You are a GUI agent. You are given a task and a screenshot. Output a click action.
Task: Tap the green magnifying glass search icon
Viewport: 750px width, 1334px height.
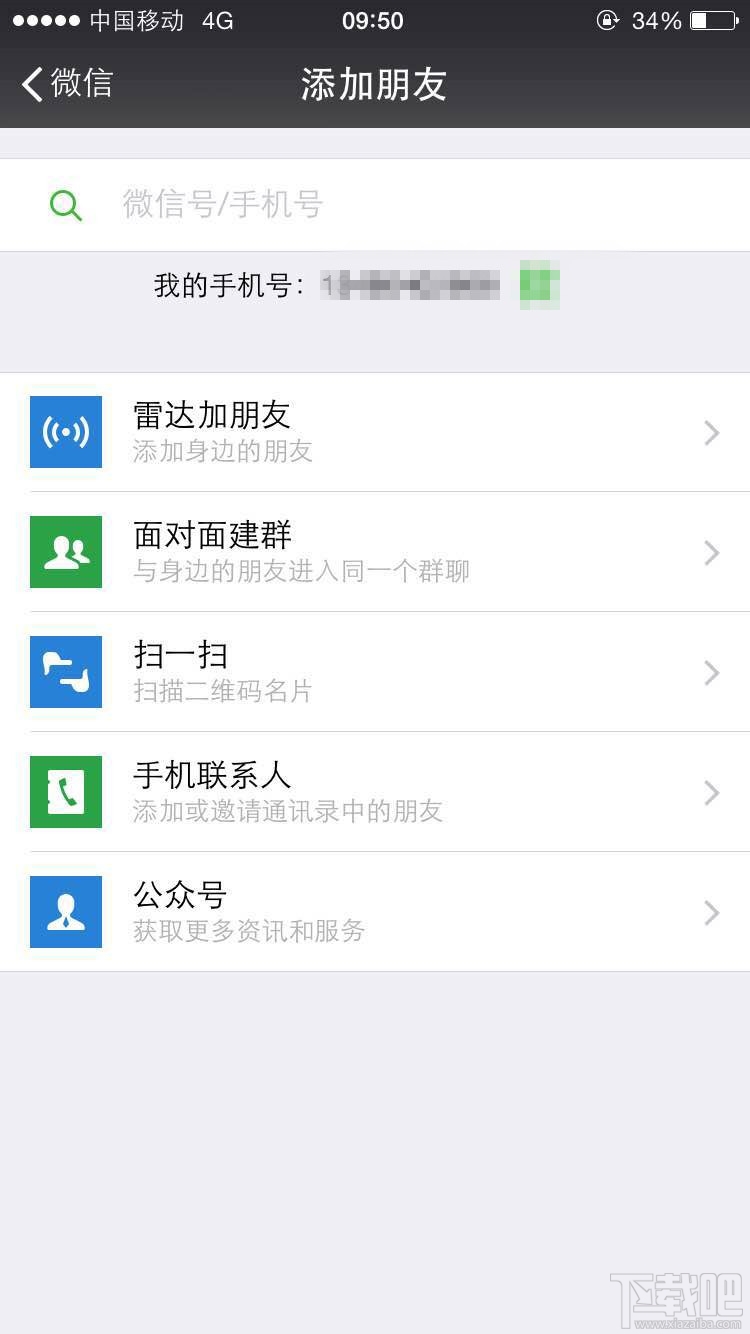tap(66, 204)
